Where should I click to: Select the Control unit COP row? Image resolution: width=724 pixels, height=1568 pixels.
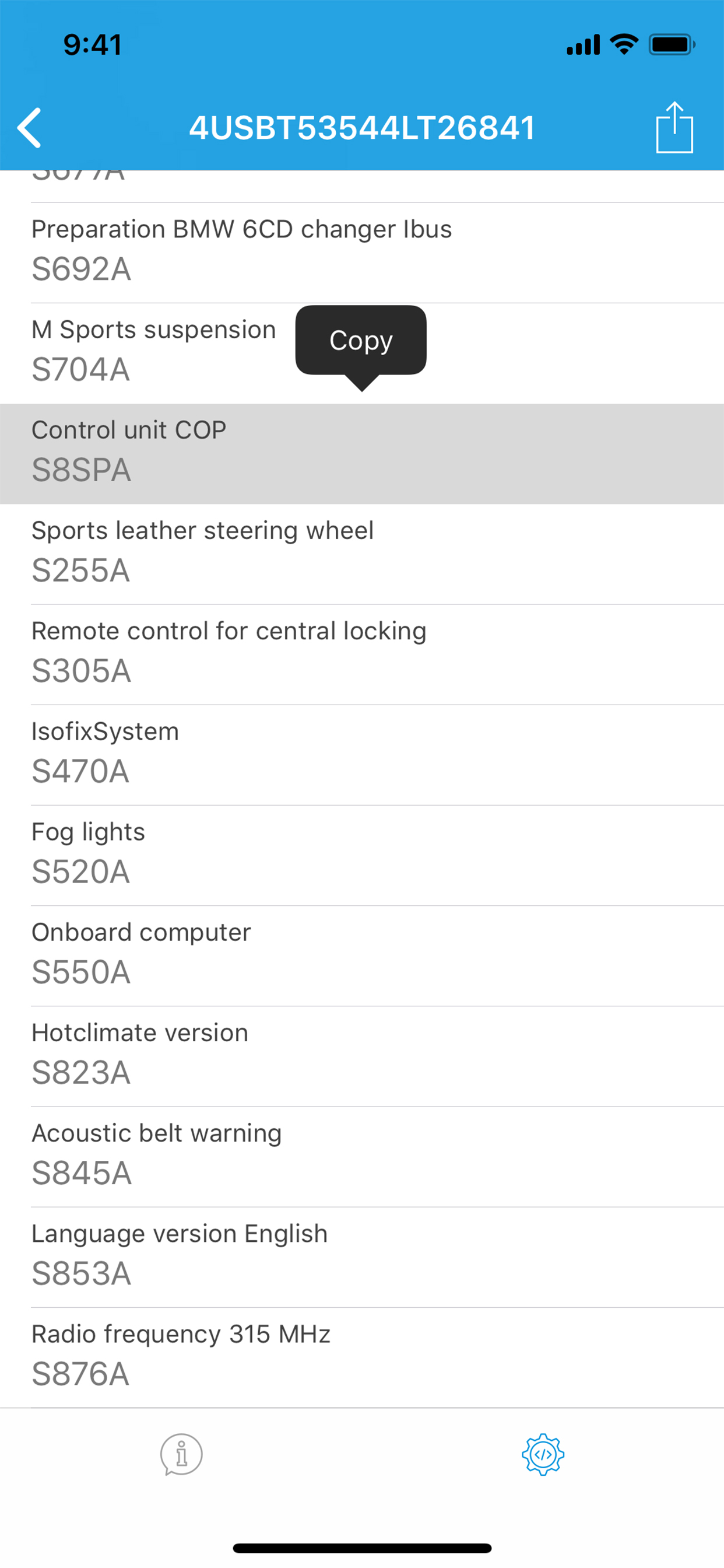[x=362, y=453]
